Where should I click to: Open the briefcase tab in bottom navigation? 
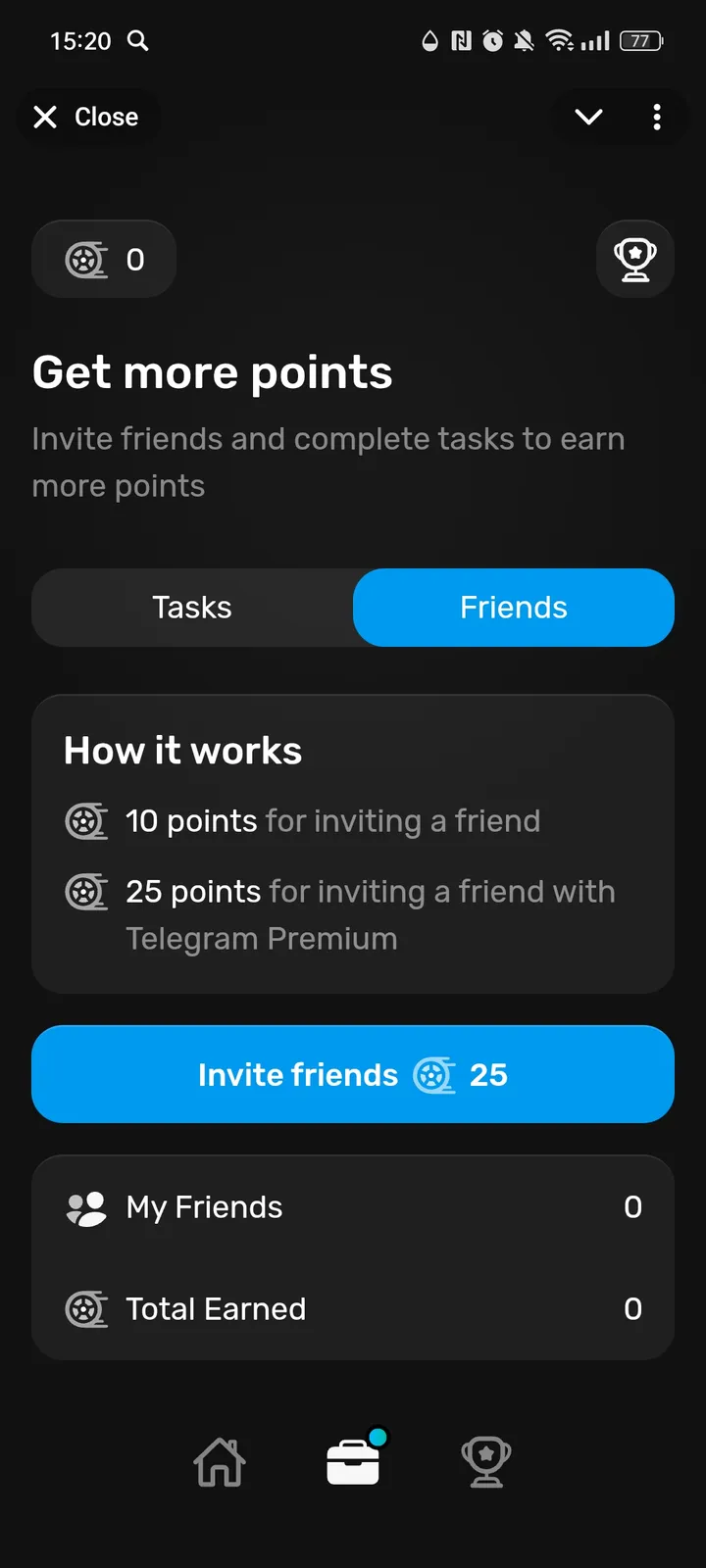pyautogui.click(x=353, y=1462)
